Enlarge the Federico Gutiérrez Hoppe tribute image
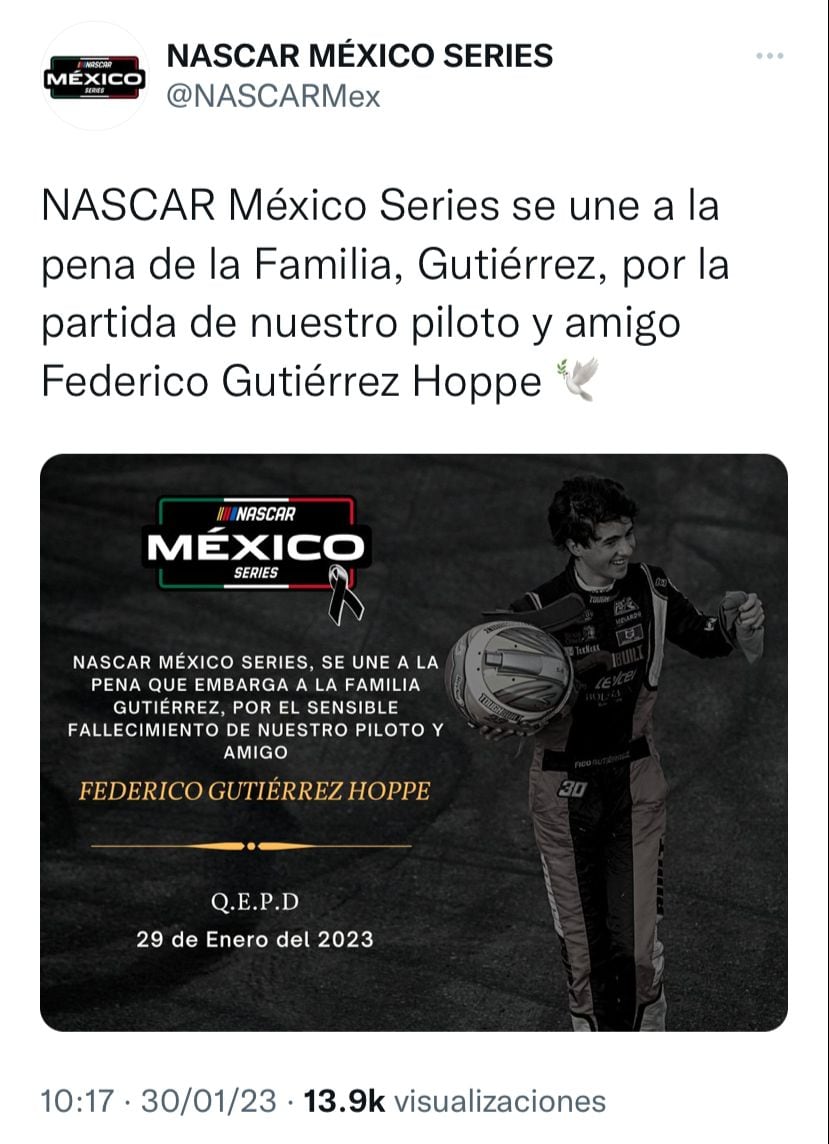Image resolution: width=829 pixels, height=1144 pixels. [413, 742]
